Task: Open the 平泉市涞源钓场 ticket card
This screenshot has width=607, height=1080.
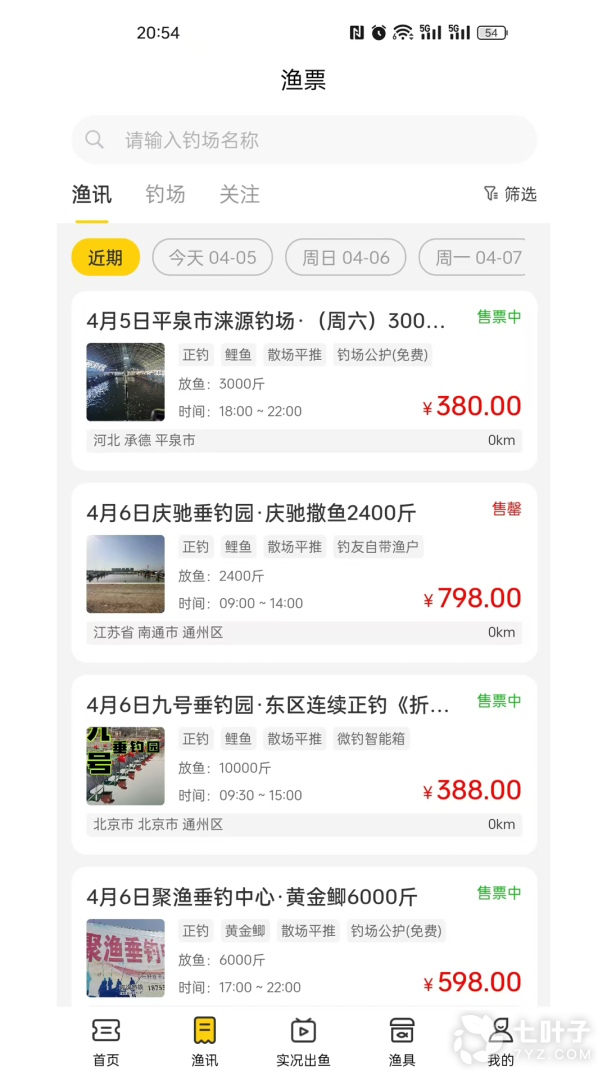Action: click(x=304, y=380)
